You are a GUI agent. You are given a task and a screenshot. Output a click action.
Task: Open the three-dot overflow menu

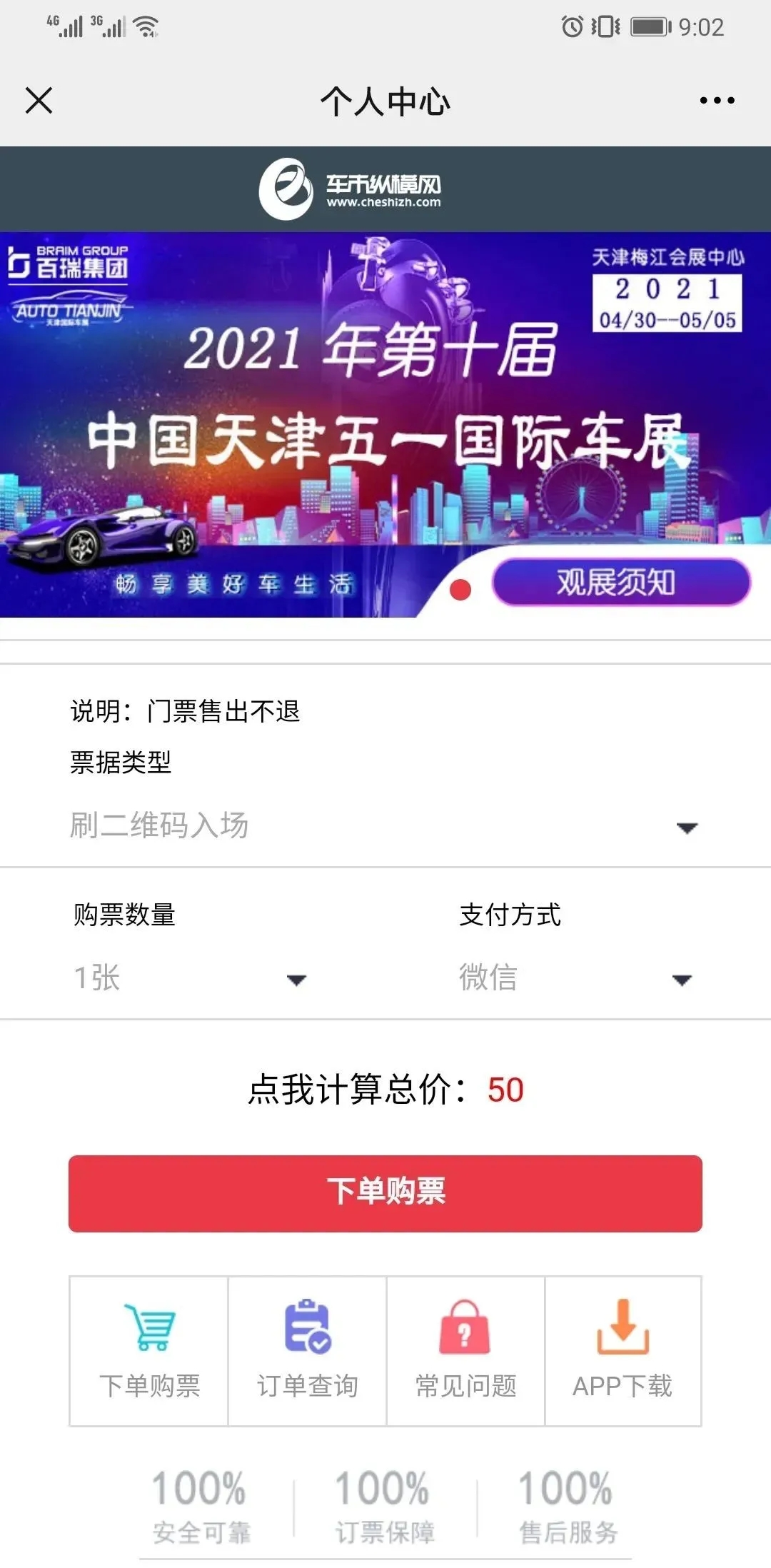click(717, 101)
